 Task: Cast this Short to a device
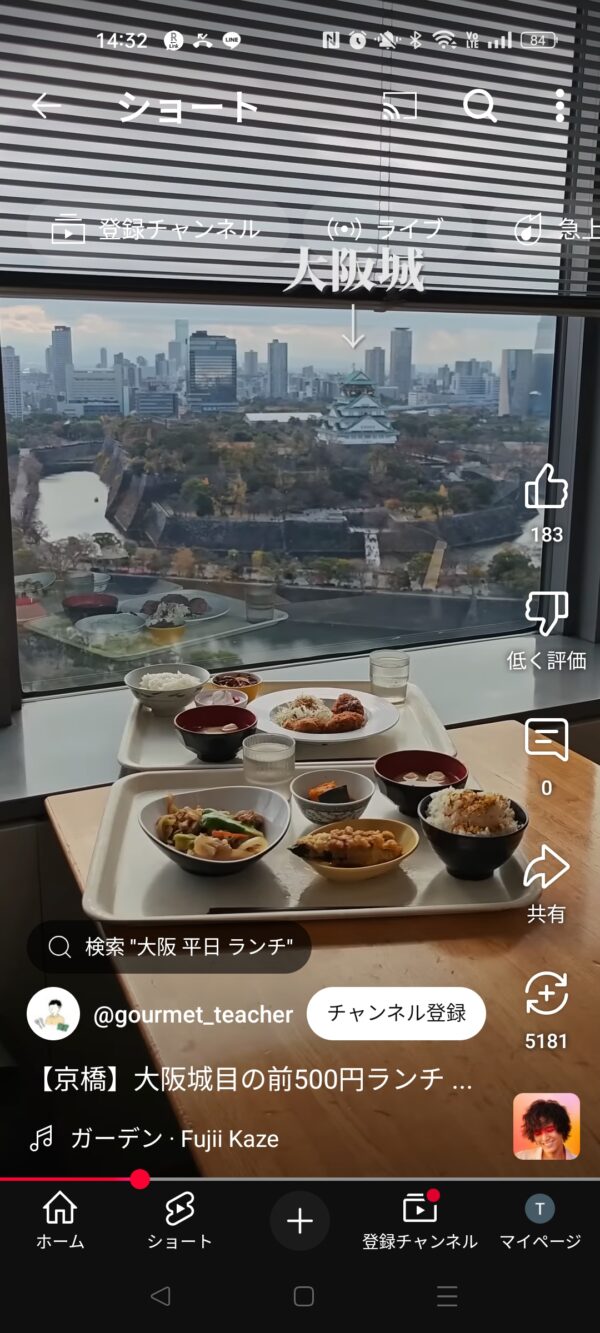[x=400, y=106]
